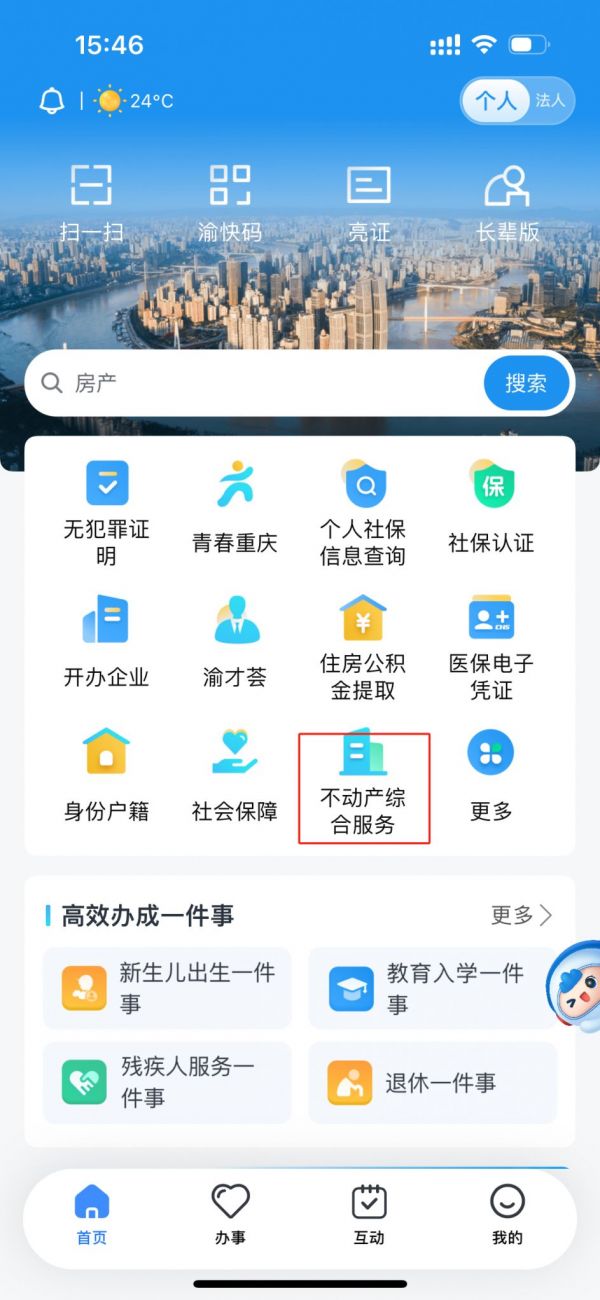The width and height of the screenshot is (600, 1300).
Task: Open 渝快码 QR code
Action: (230, 204)
